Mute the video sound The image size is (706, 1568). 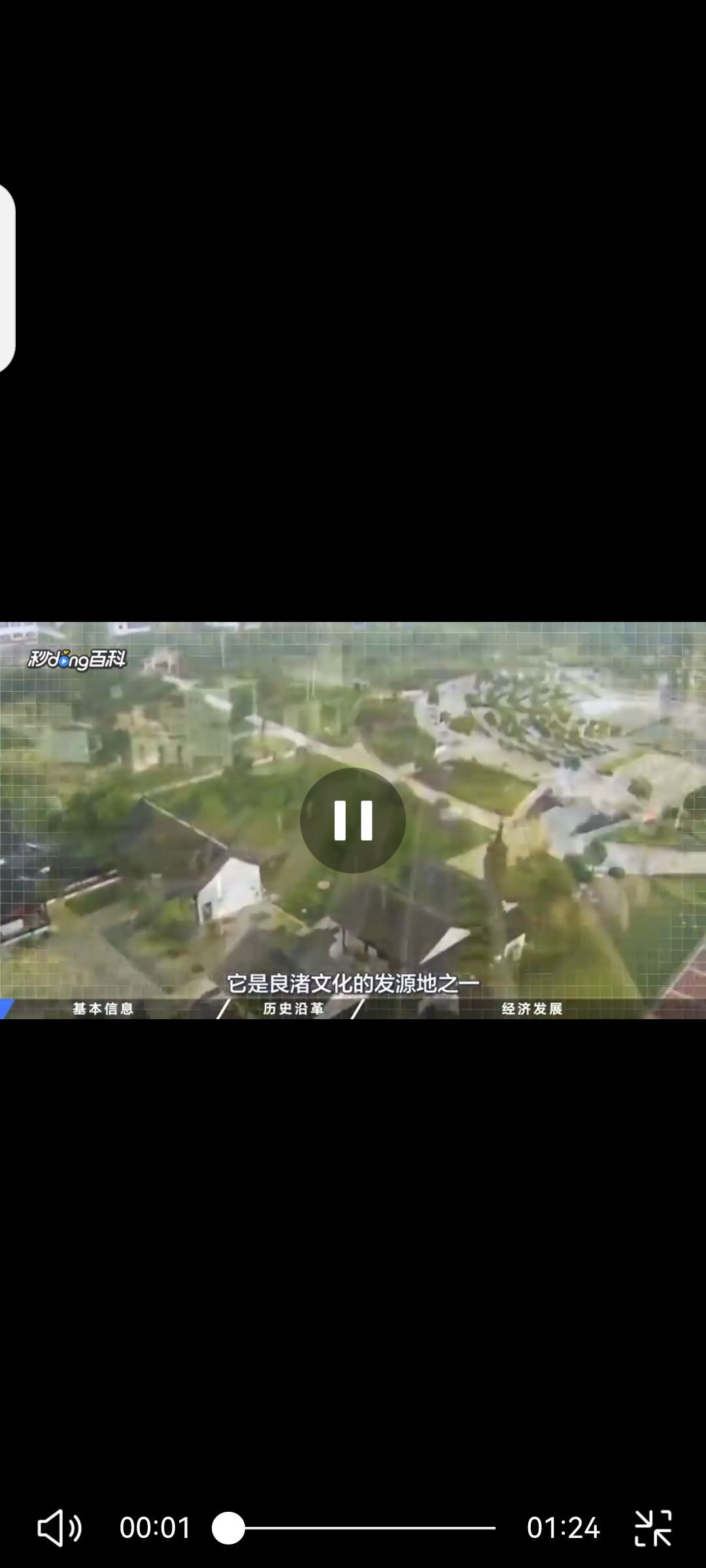59,1528
